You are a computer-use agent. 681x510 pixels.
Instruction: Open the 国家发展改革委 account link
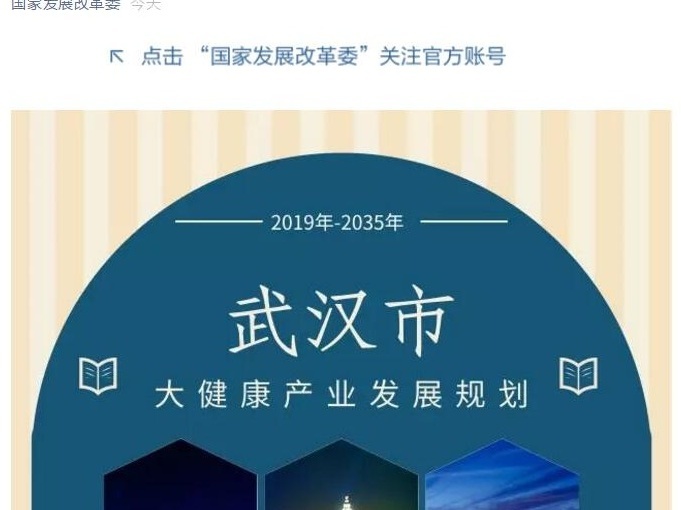pyautogui.click(x=65, y=5)
